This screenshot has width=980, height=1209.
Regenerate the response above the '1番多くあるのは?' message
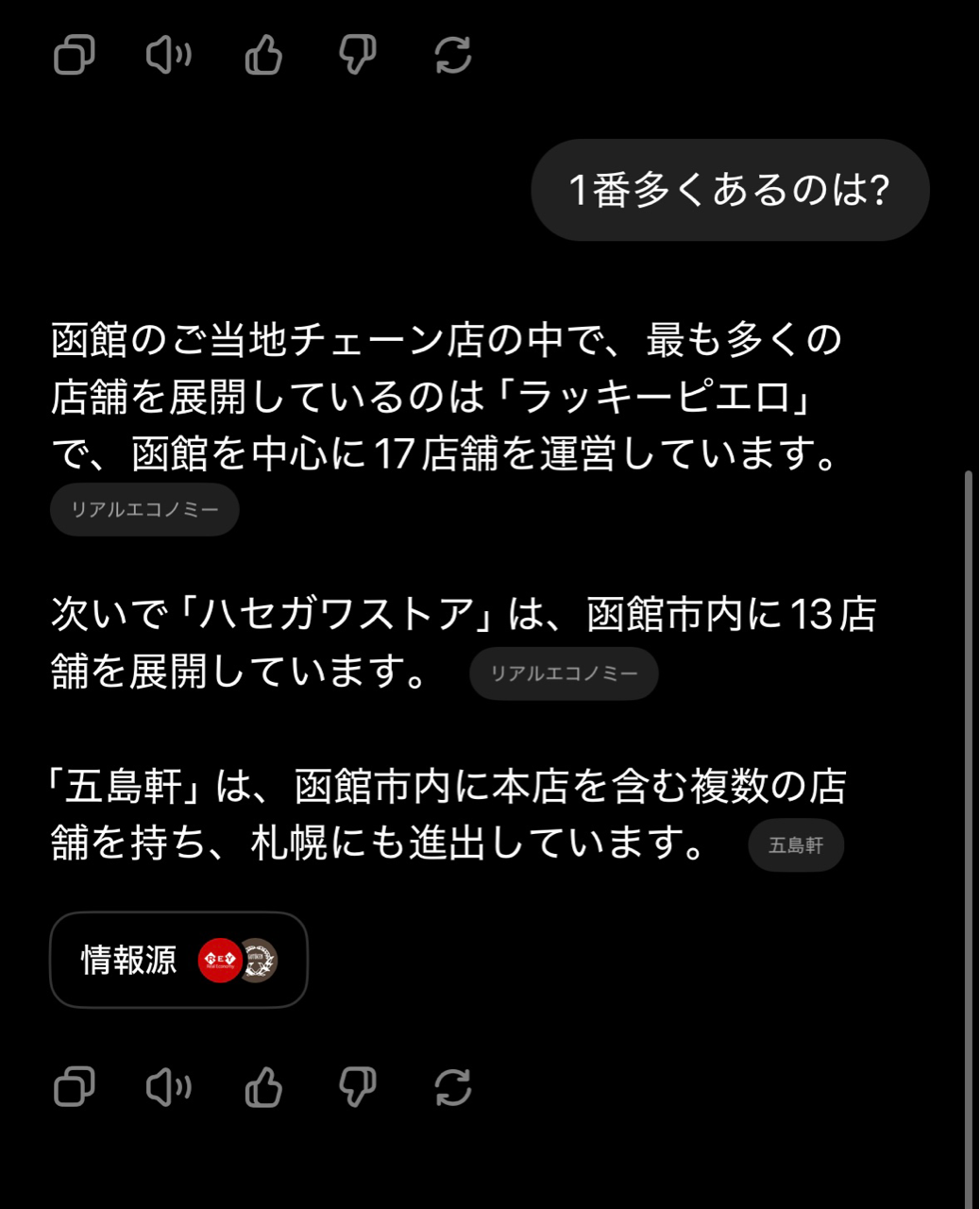(453, 55)
